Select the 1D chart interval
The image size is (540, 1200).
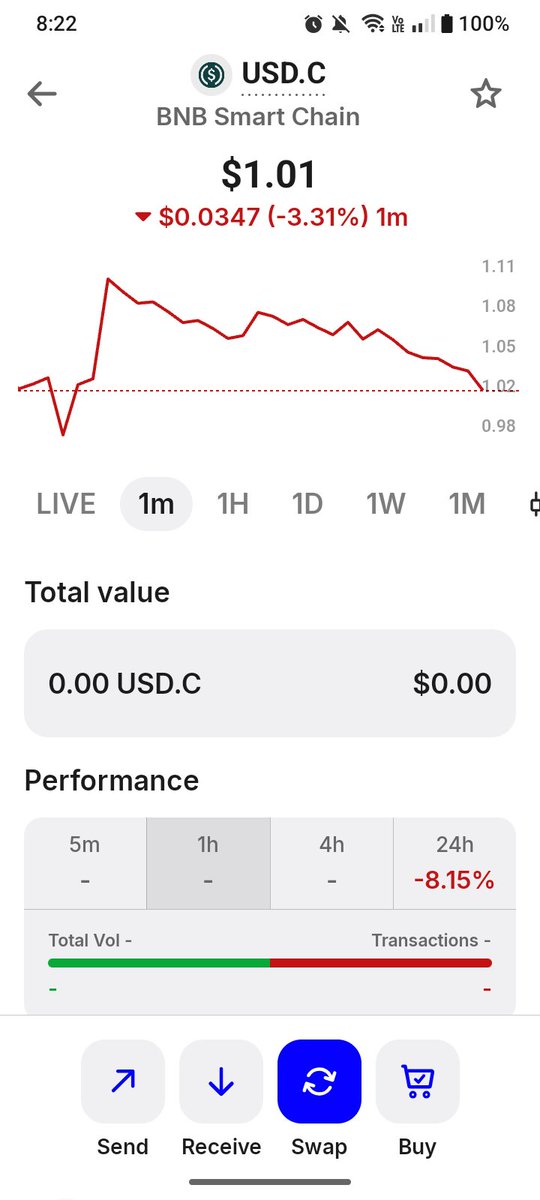(307, 503)
